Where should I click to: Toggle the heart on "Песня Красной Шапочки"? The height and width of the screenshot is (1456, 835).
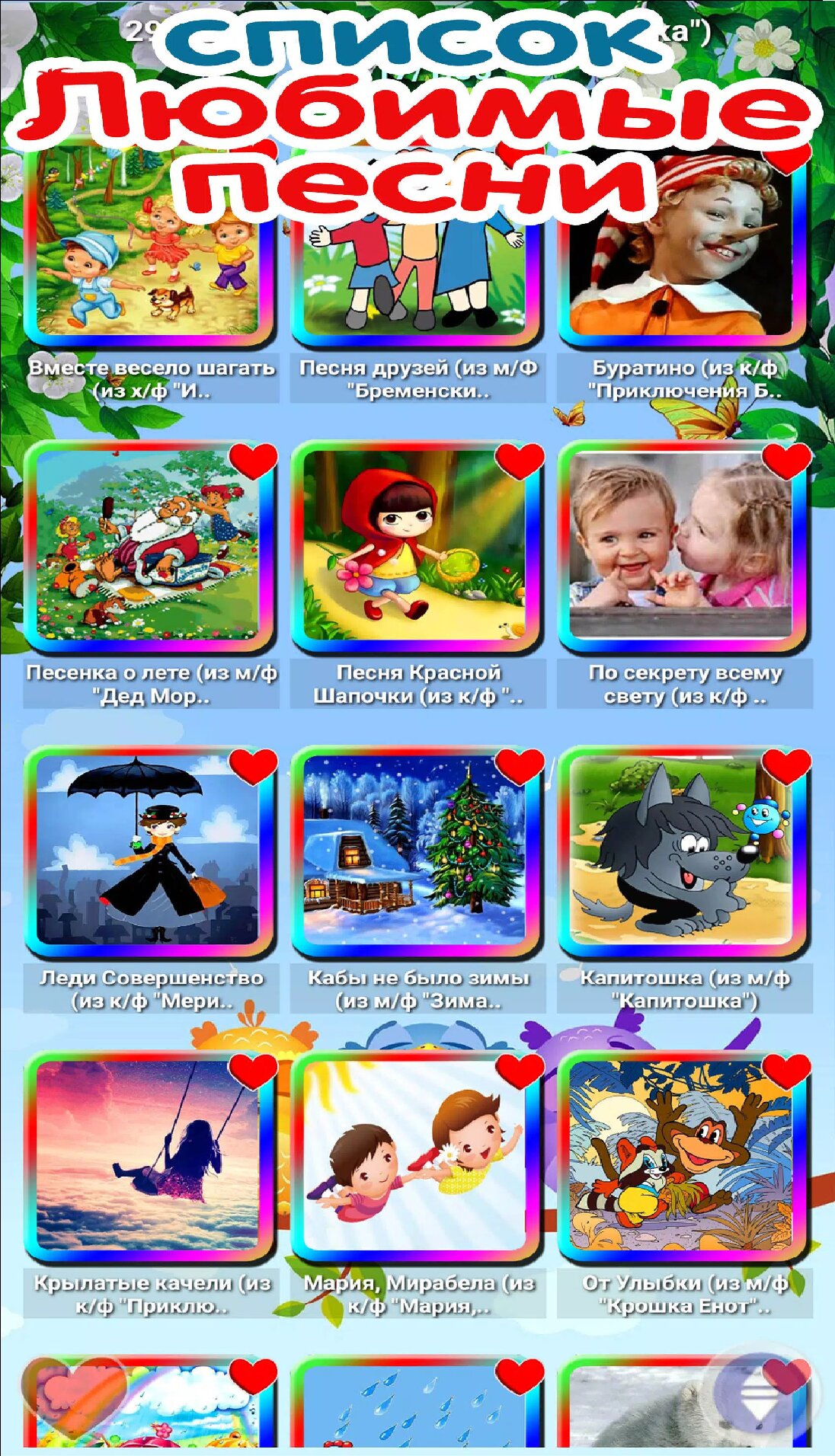(520, 461)
